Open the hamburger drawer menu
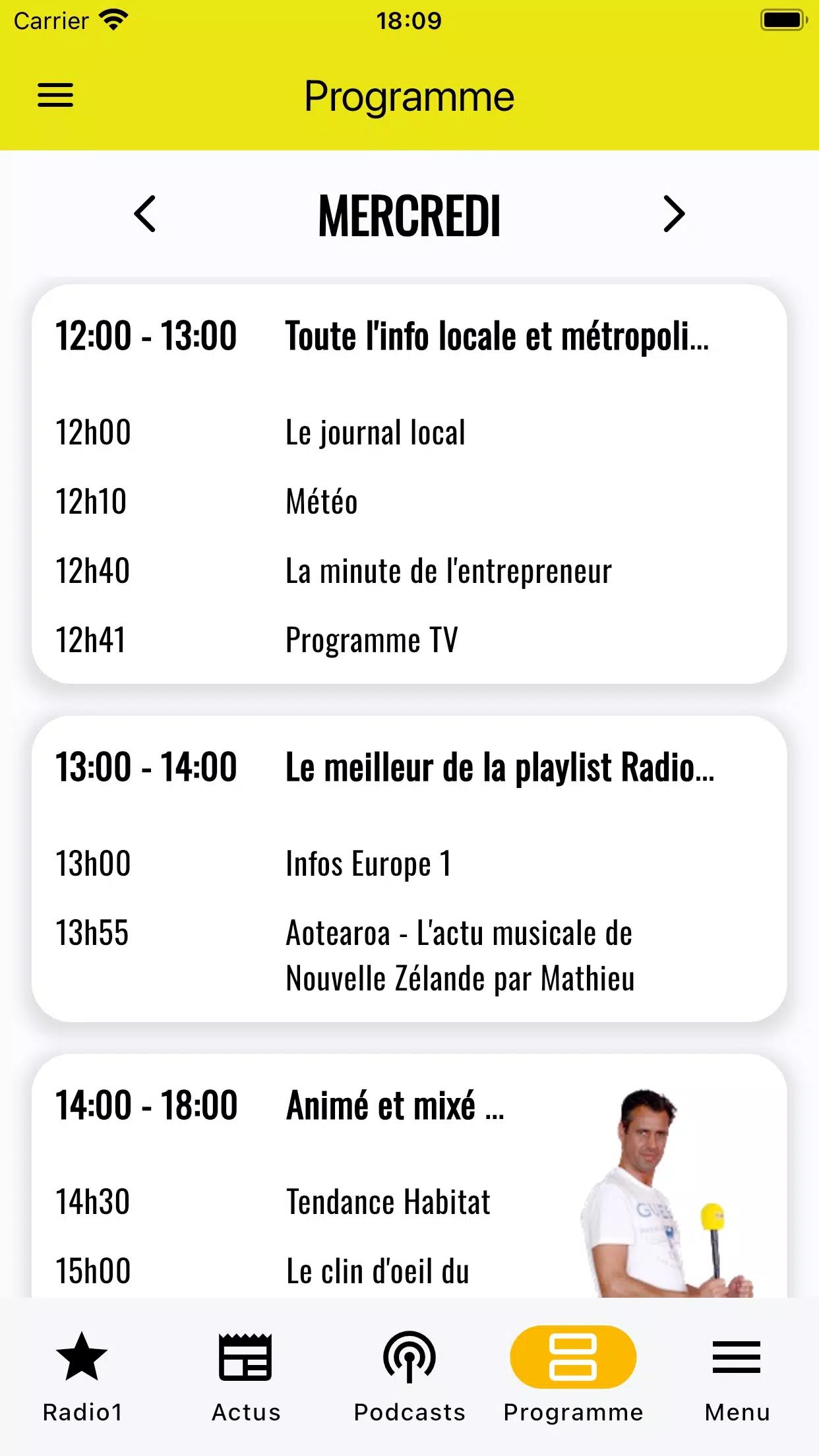 (55, 96)
